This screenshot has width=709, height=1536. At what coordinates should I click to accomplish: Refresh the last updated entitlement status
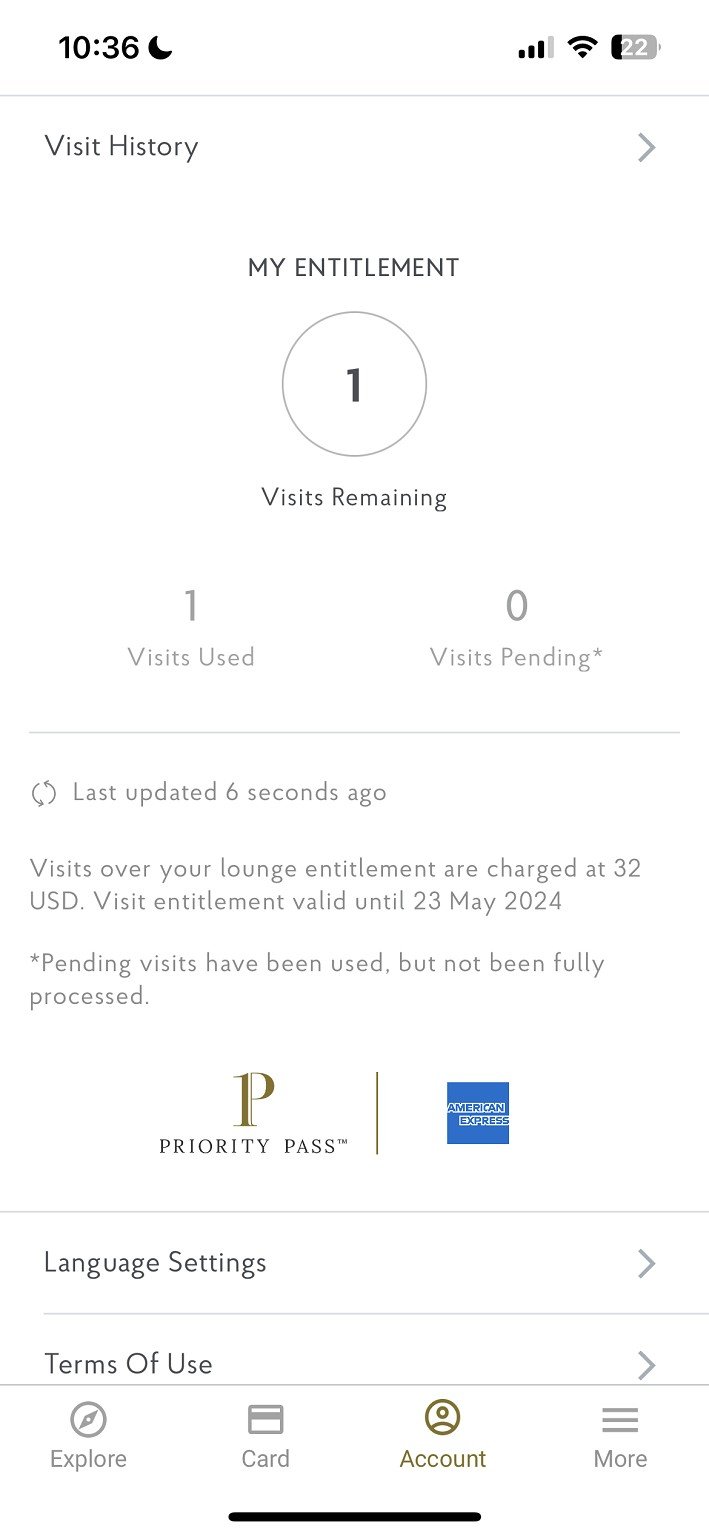click(x=44, y=794)
